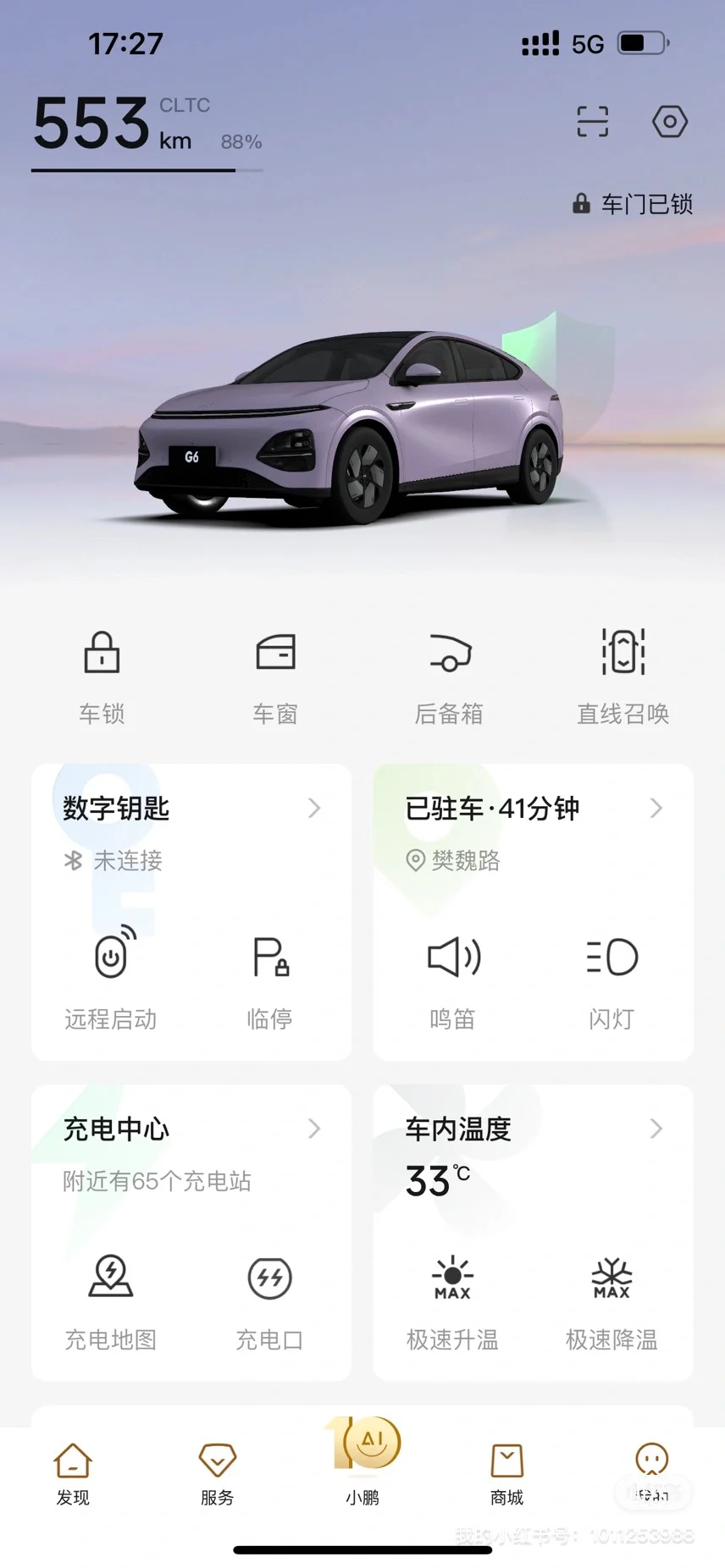
Task: Open the 充电地图 charging map
Action: coord(111,1300)
